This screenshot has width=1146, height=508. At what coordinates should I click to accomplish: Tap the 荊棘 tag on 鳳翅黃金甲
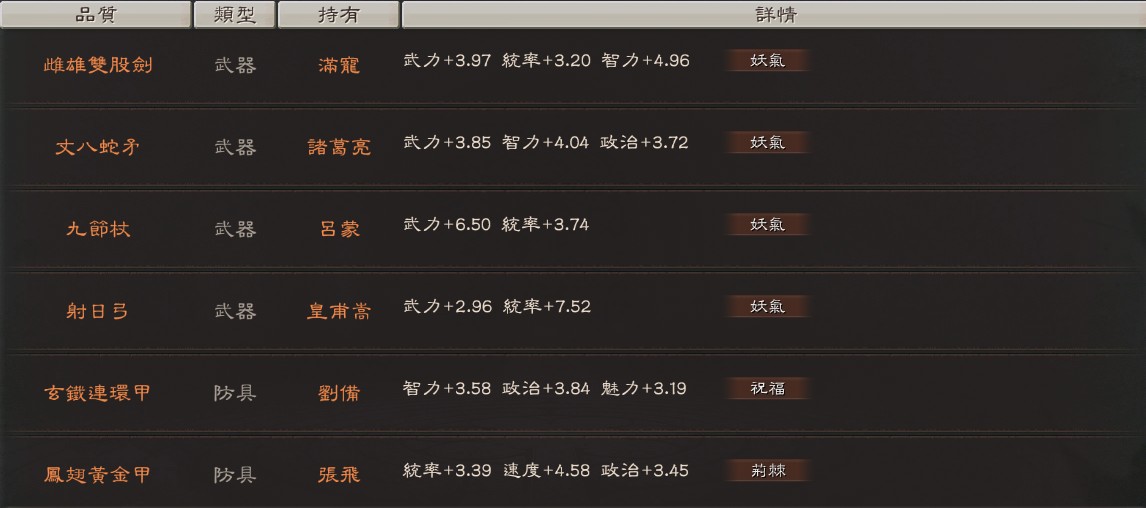pos(767,470)
